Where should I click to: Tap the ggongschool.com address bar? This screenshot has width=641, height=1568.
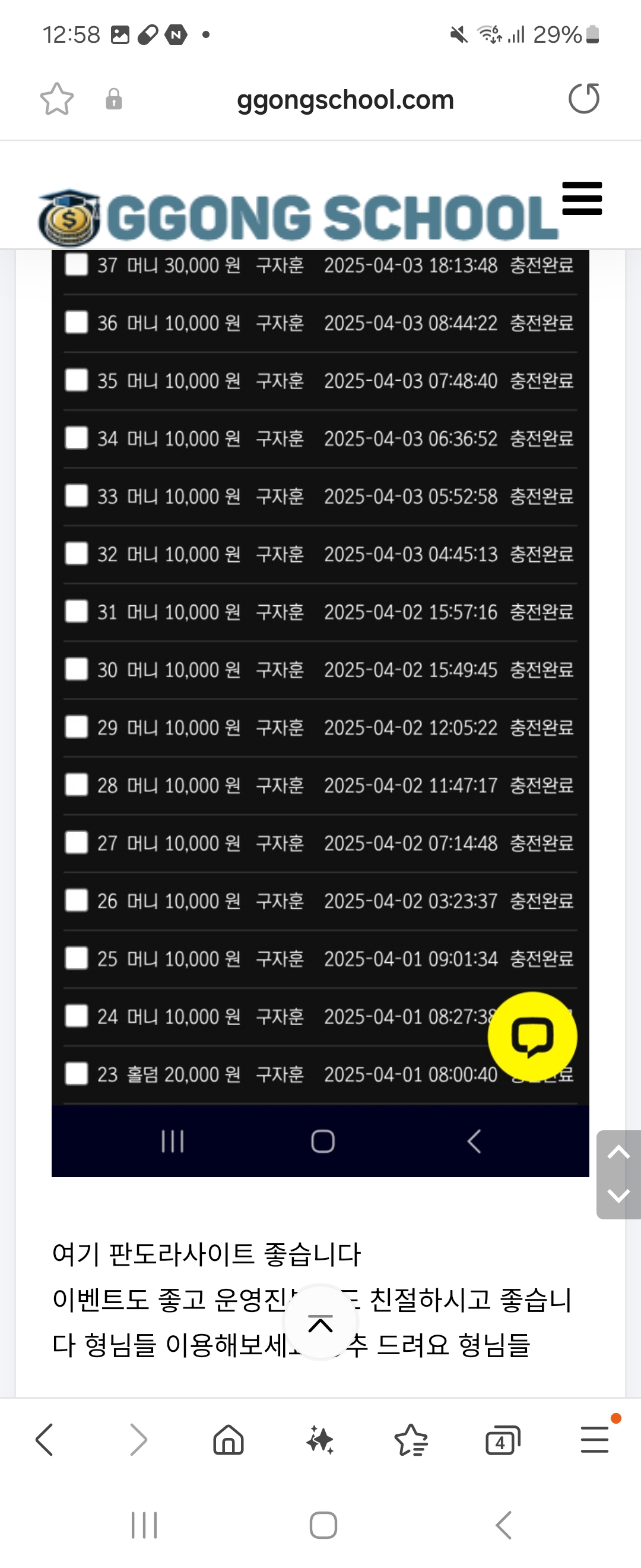click(345, 100)
